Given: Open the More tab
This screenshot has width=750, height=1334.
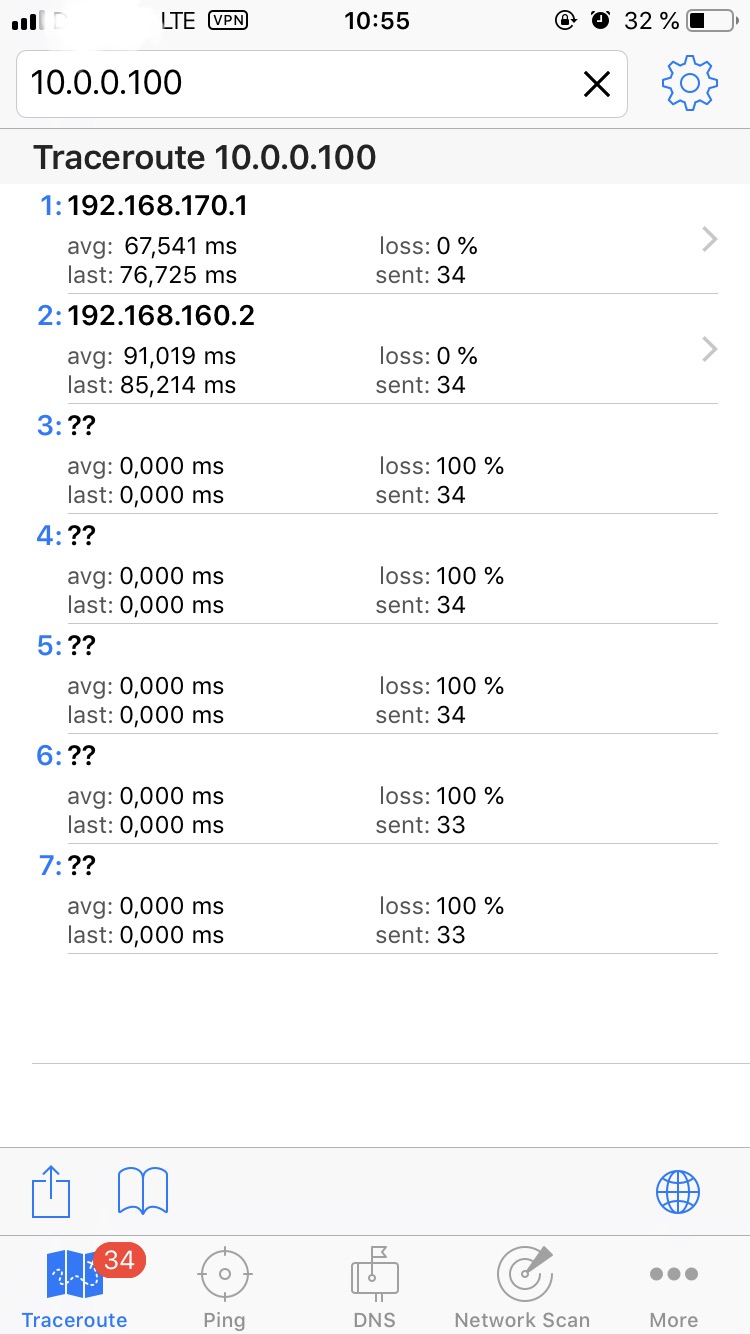Looking at the screenshot, I should tap(674, 1288).
